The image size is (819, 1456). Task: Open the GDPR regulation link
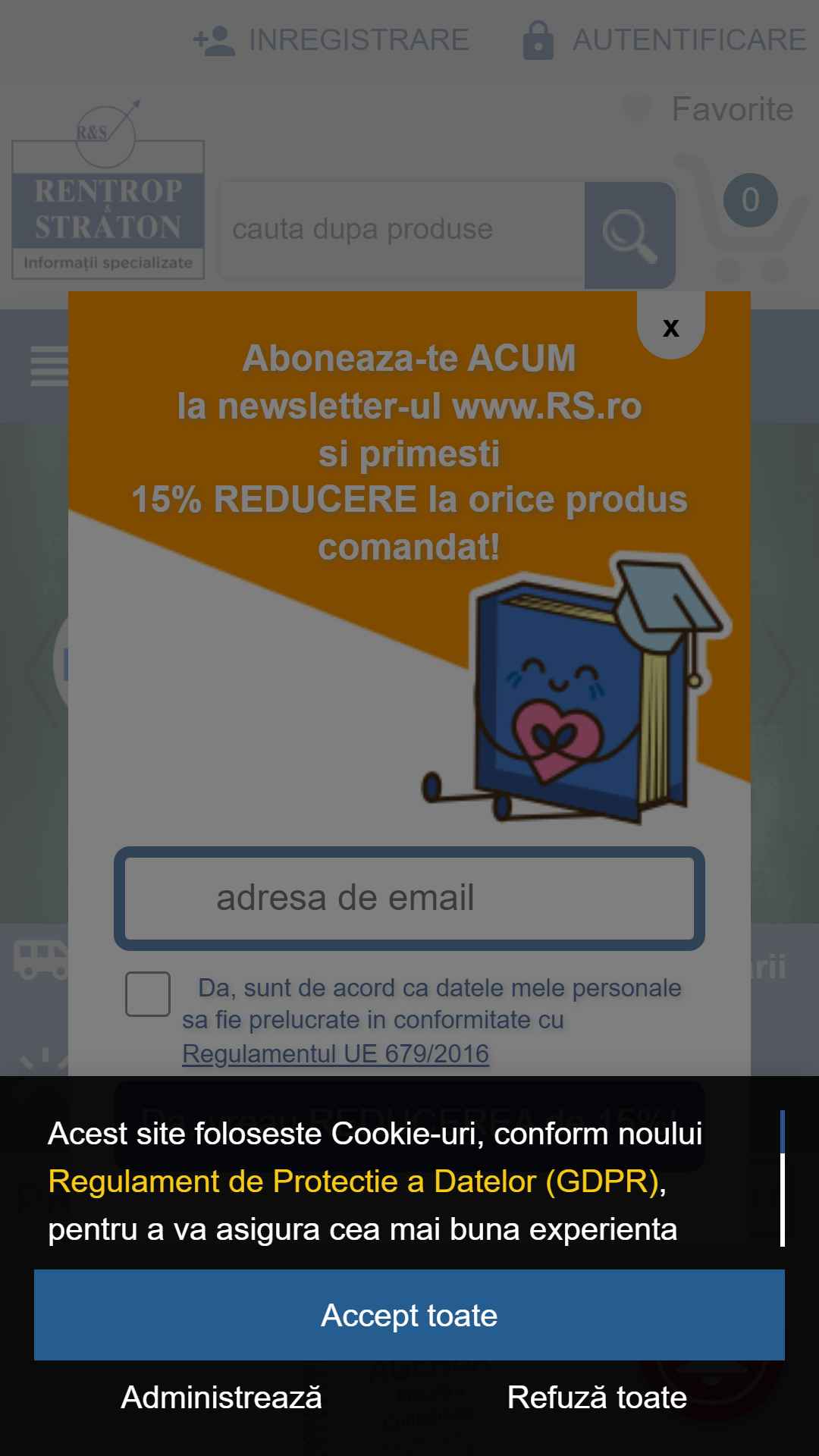pyautogui.click(x=353, y=1181)
